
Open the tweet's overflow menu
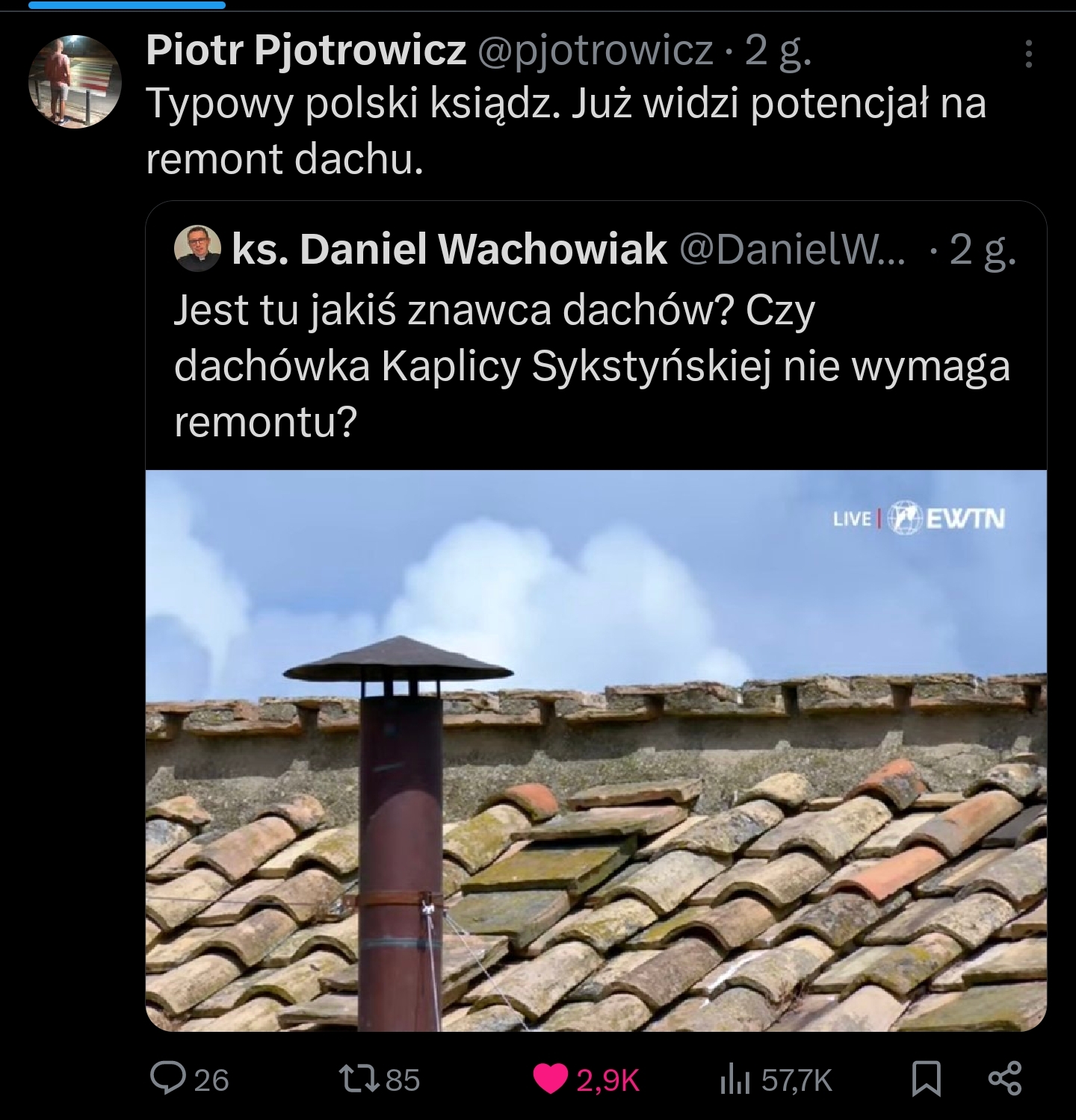(x=1029, y=54)
